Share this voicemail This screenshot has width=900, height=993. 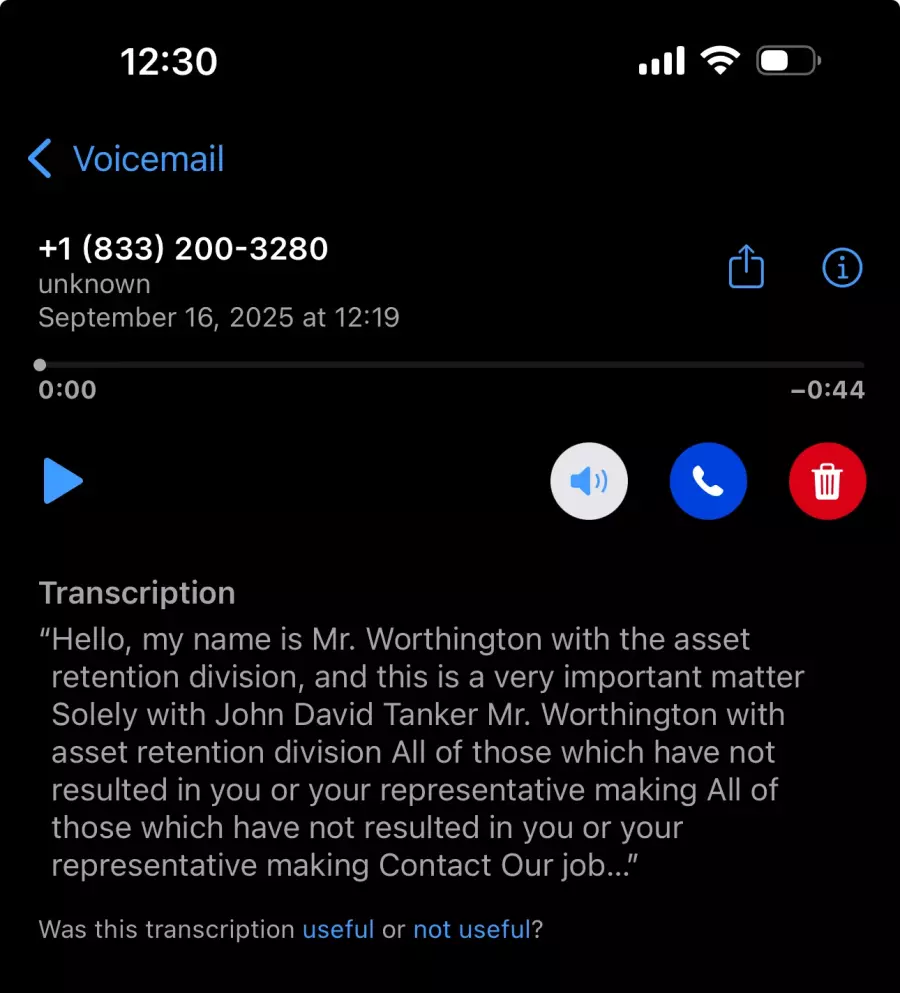click(x=746, y=268)
